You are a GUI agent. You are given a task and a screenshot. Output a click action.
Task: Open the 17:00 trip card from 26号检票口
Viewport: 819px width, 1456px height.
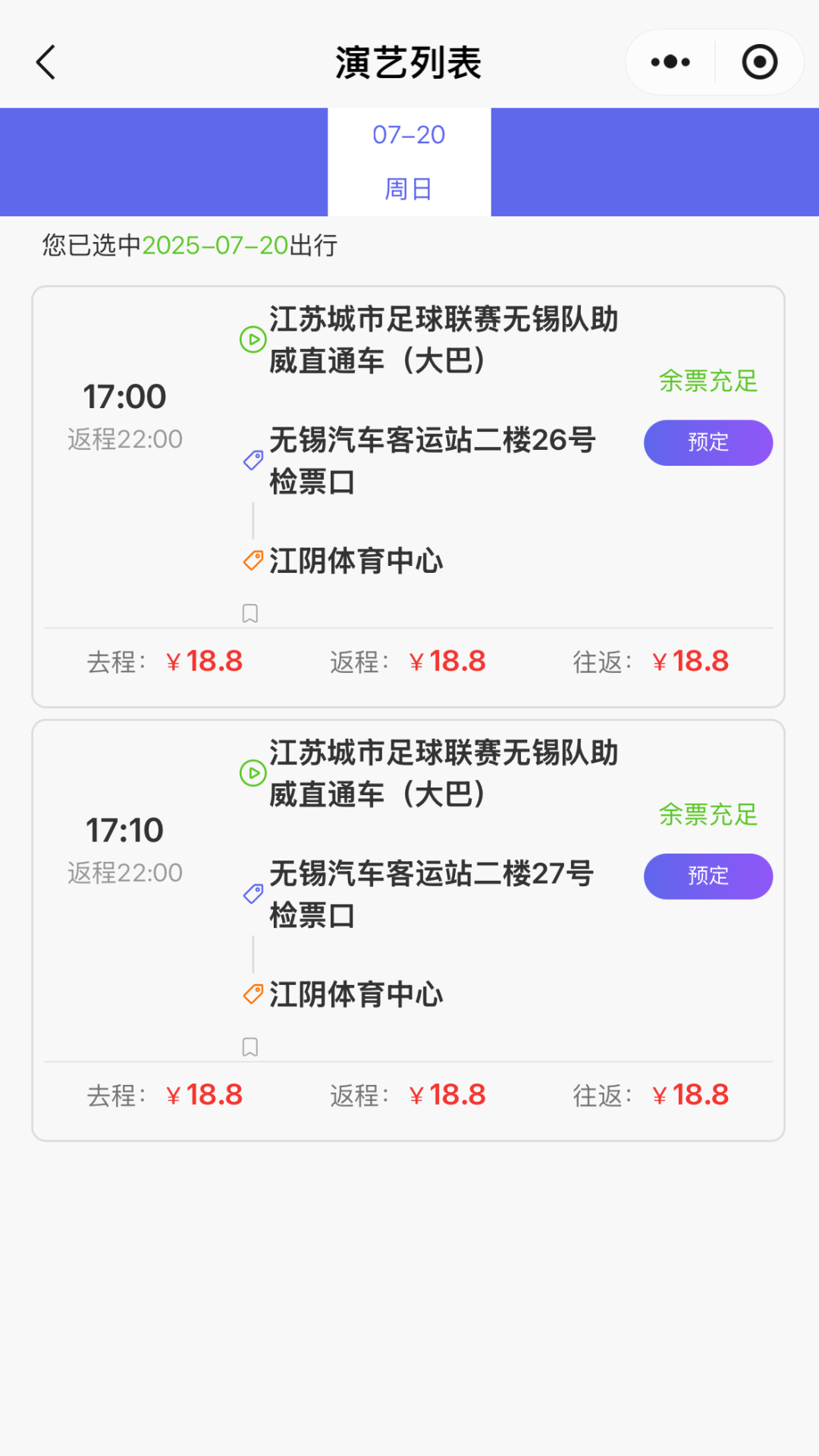point(408,497)
